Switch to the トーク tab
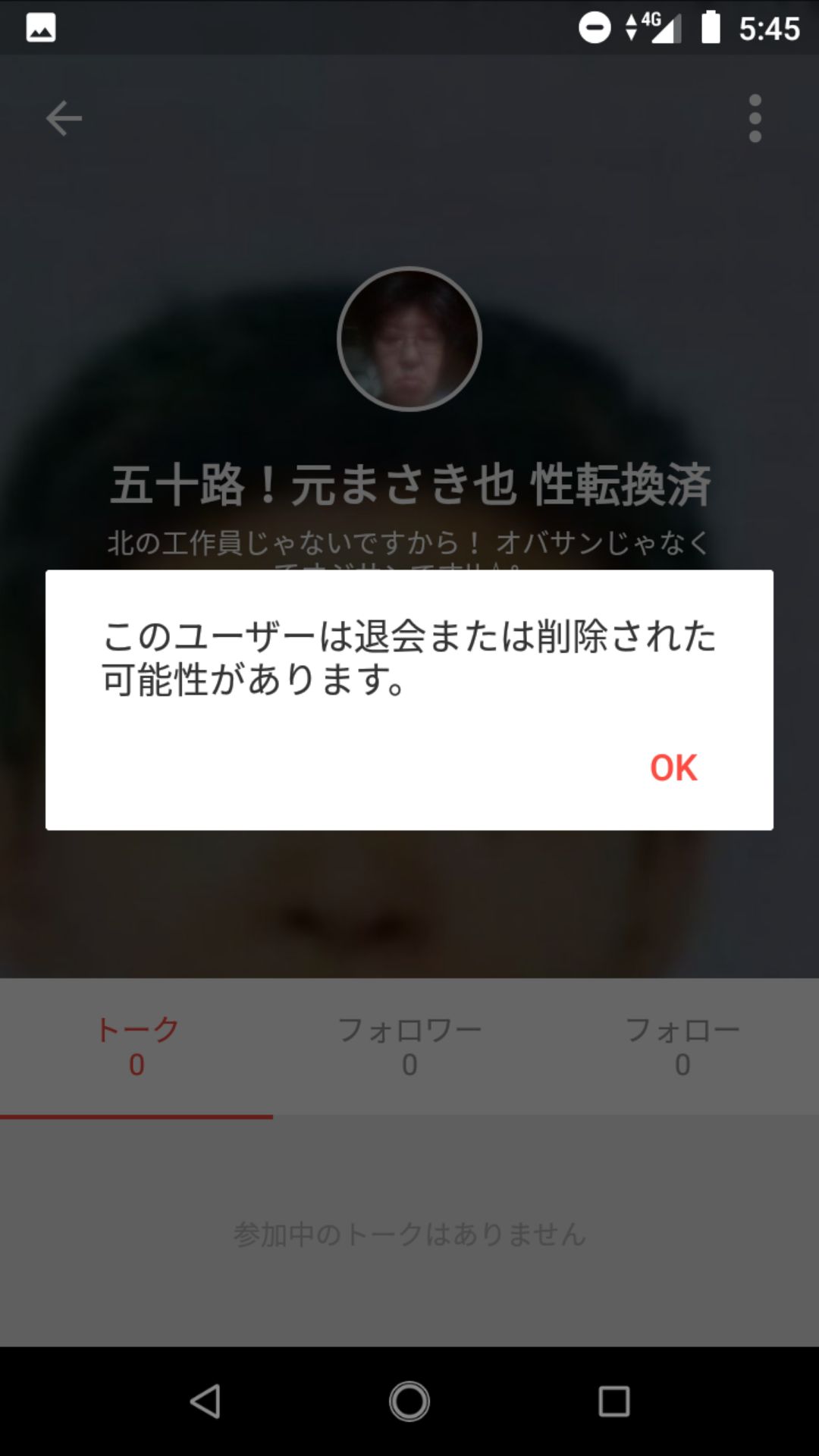819x1456 pixels. (x=136, y=1046)
